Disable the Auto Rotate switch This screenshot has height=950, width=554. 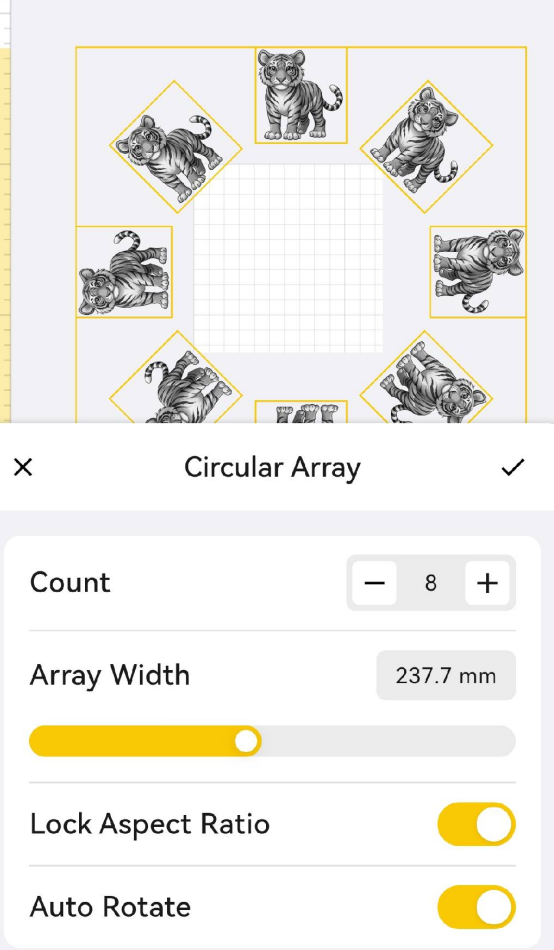476,907
